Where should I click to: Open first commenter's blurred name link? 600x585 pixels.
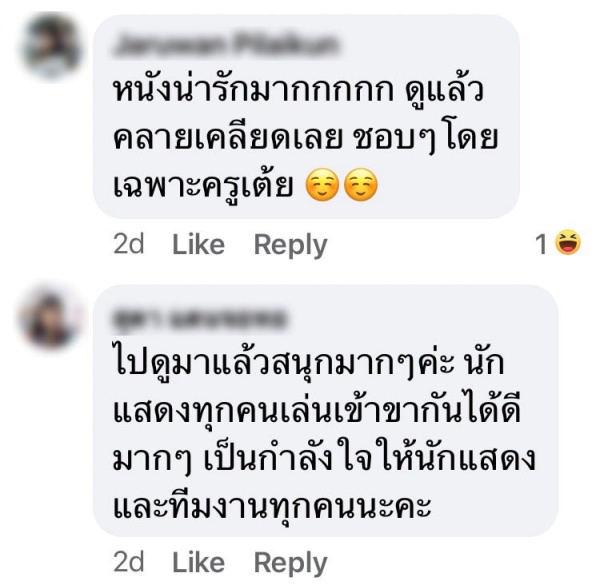pos(227,44)
